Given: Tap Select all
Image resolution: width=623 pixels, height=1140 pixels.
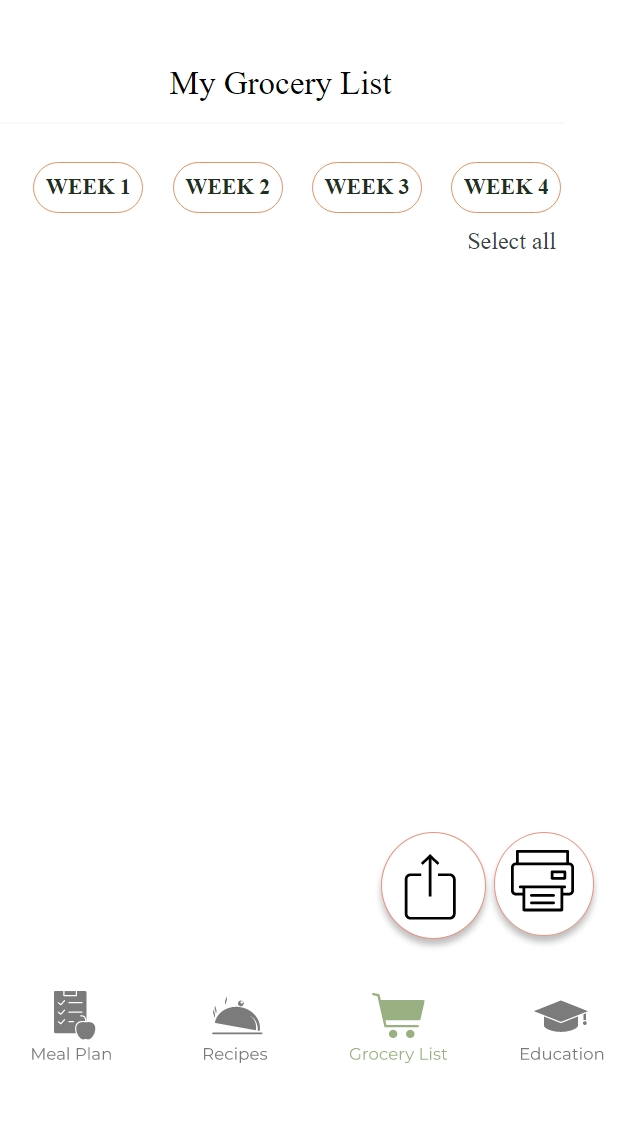Looking at the screenshot, I should [x=512, y=241].
